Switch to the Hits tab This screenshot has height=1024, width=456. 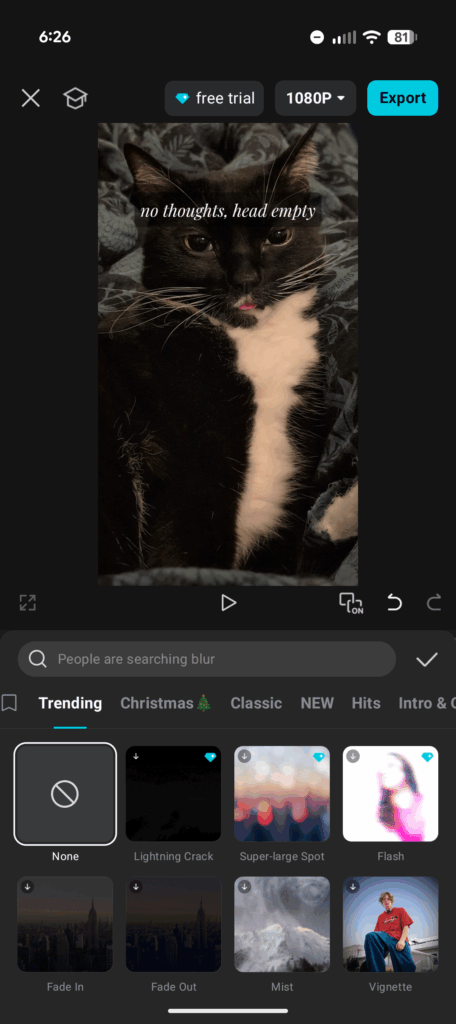(366, 703)
